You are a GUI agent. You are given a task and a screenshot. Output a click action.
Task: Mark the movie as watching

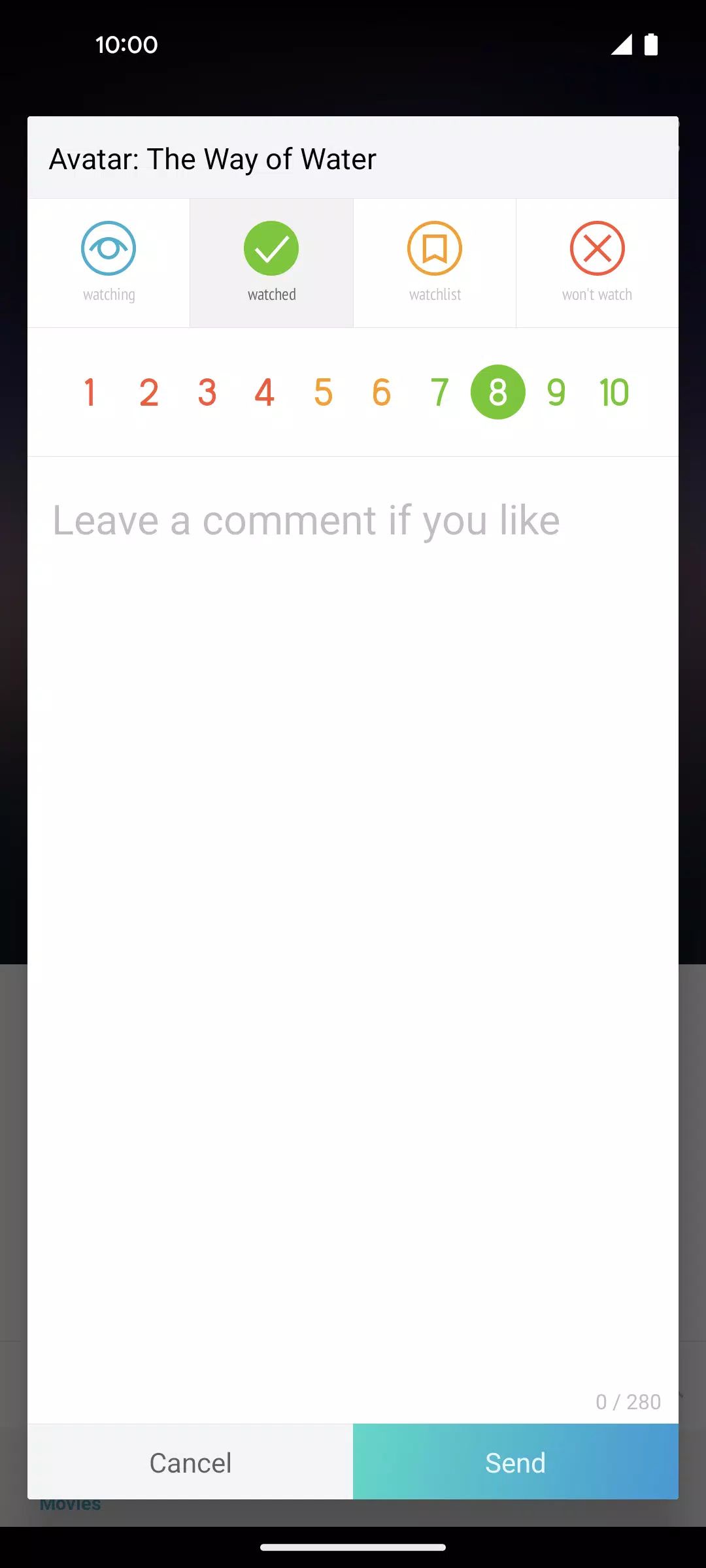click(x=109, y=263)
